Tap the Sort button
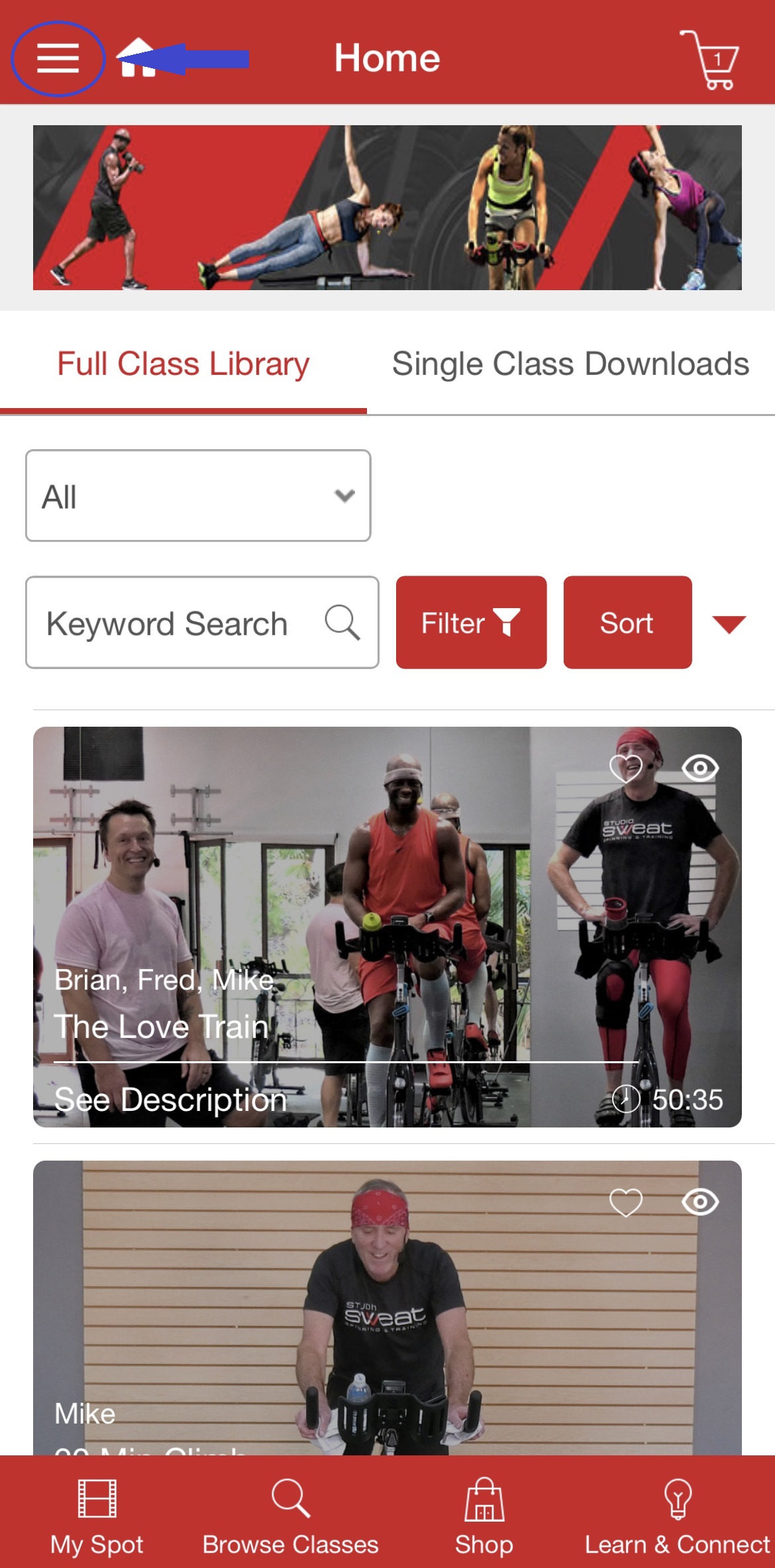The width and height of the screenshot is (775, 1568). pyautogui.click(x=627, y=622)
